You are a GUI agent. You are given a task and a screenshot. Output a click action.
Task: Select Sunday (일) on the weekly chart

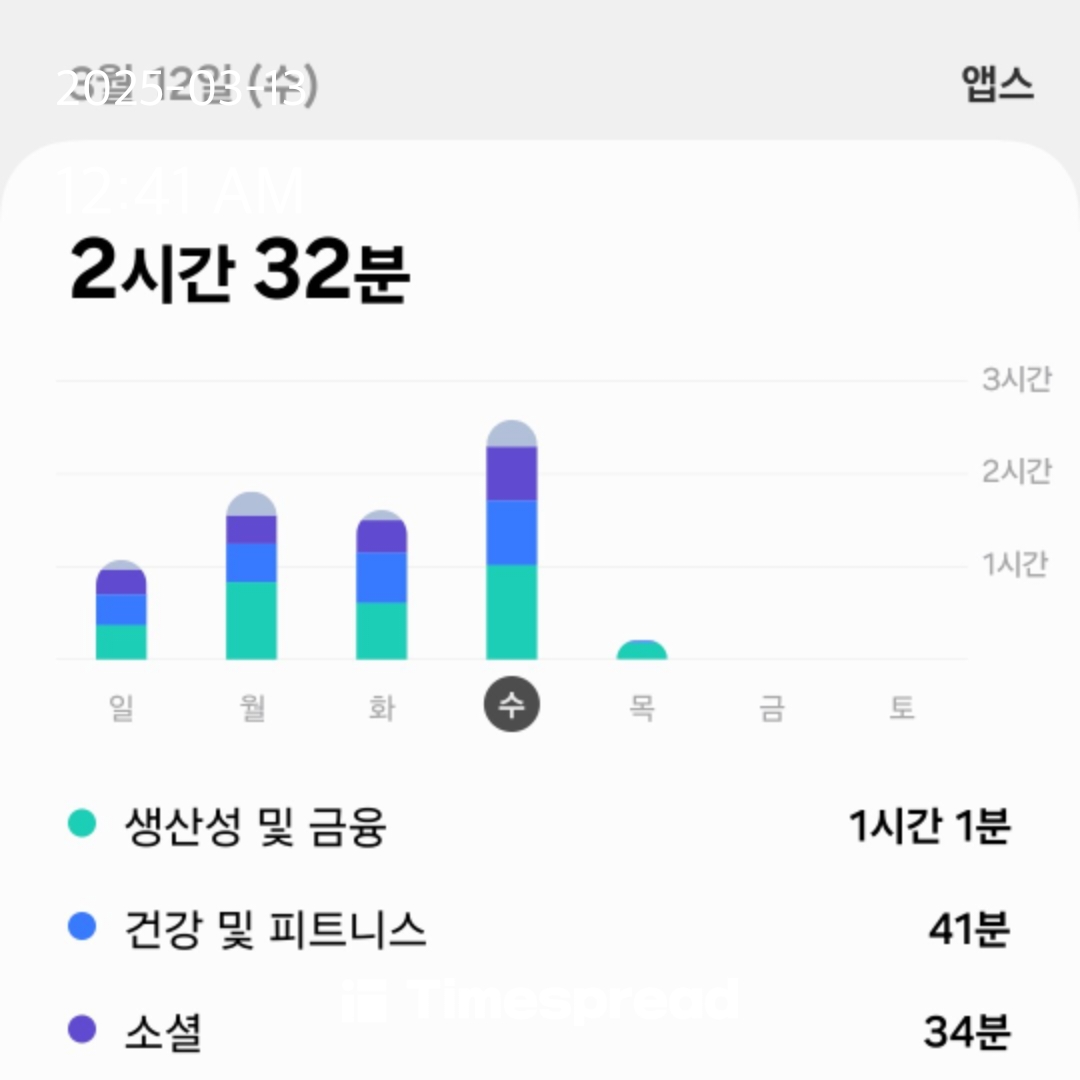(121, 707)
